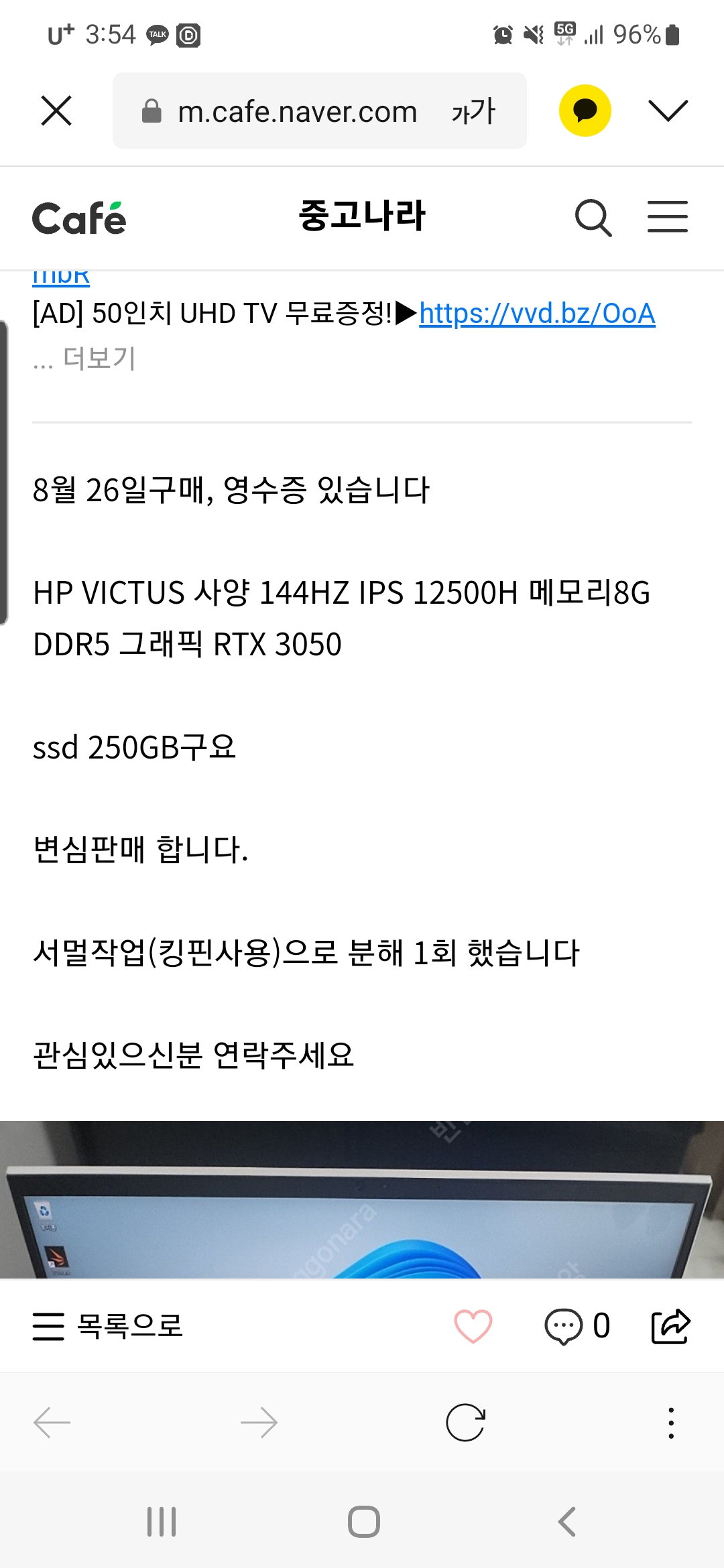Screen dimensions: 724x1568
Task: Open the https://vvd.bz/OoA ad link
Action: [537, 314]
